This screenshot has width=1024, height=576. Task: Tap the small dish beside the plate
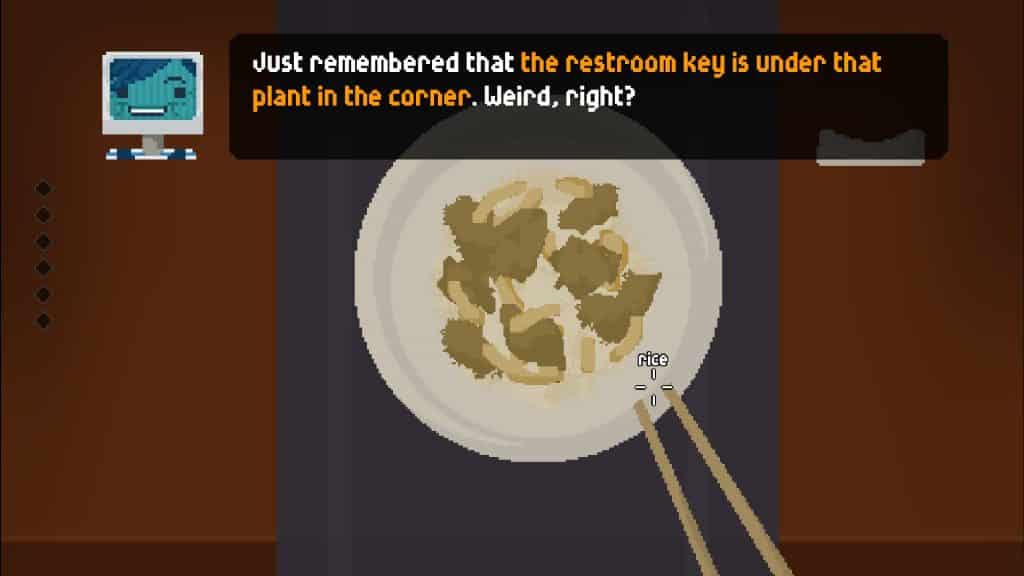tap(868, 148)
